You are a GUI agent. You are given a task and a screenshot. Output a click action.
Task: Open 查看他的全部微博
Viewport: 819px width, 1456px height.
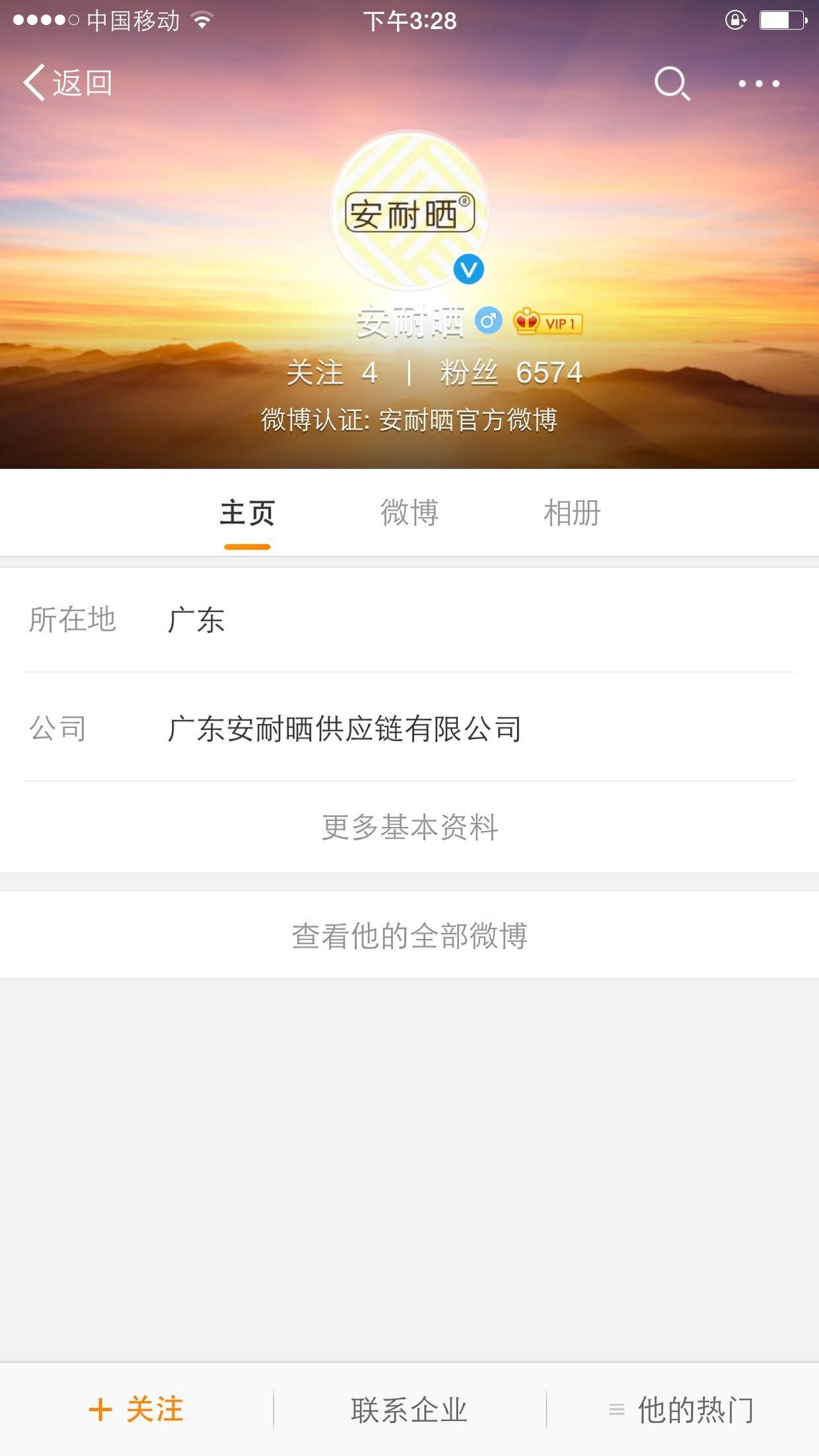click(409, 934)
